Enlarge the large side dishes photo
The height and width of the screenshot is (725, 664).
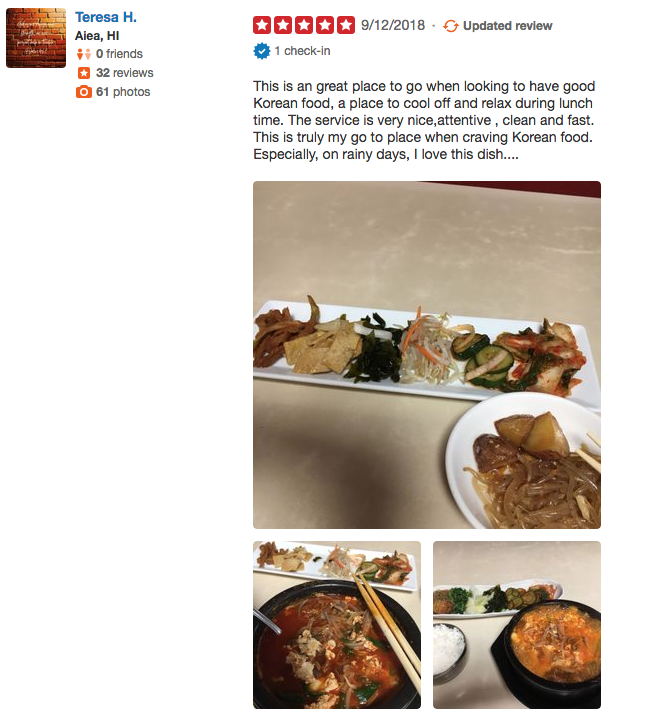[426, 354]
